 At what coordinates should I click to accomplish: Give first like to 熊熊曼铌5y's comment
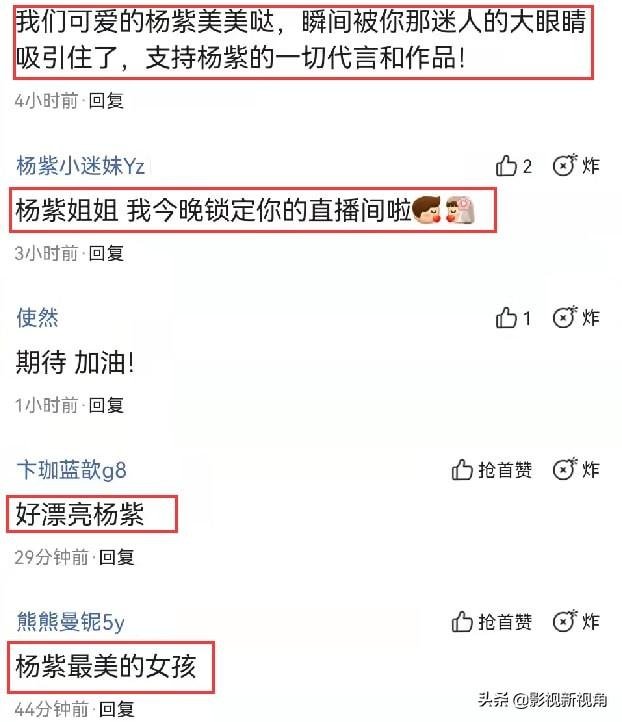(x=490, y=622)
